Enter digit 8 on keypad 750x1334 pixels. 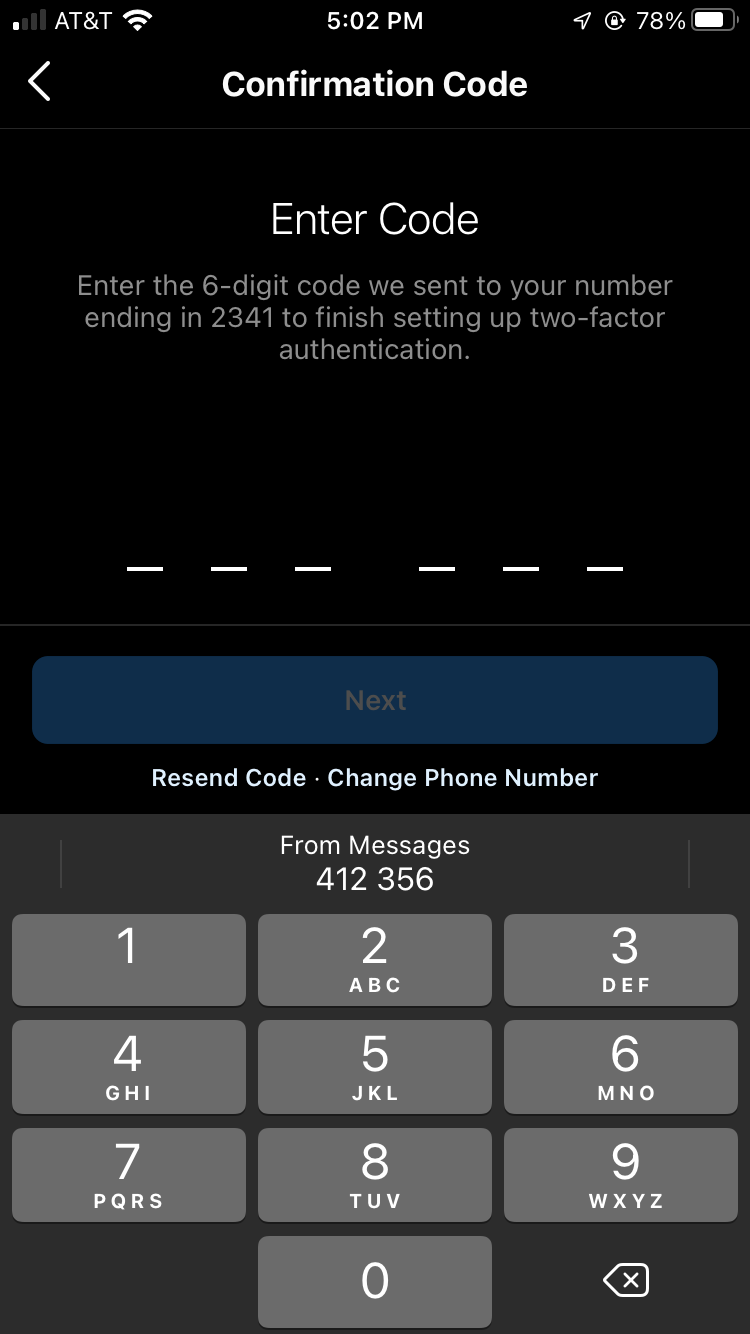click(x=374, y=1175)
